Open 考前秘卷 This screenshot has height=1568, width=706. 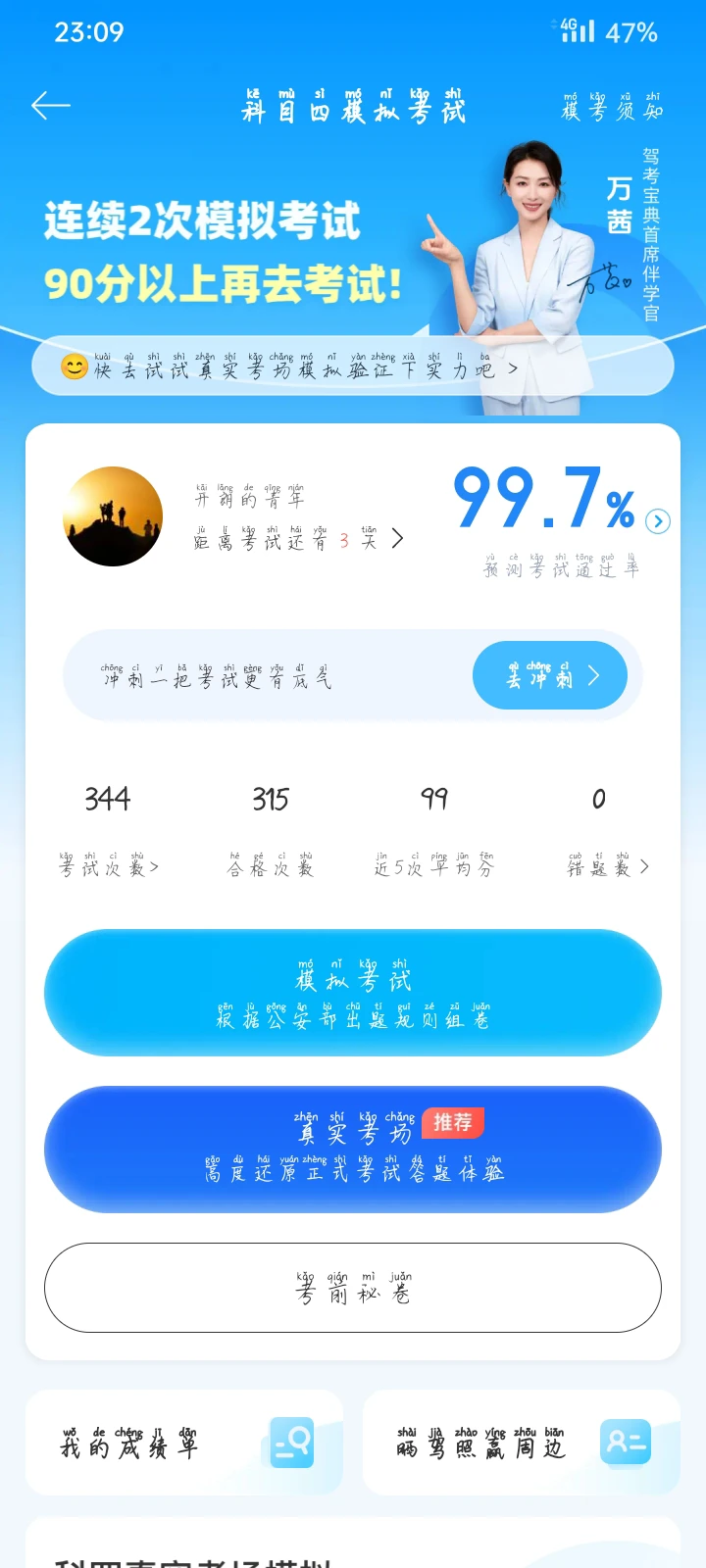pos(353,1288)
